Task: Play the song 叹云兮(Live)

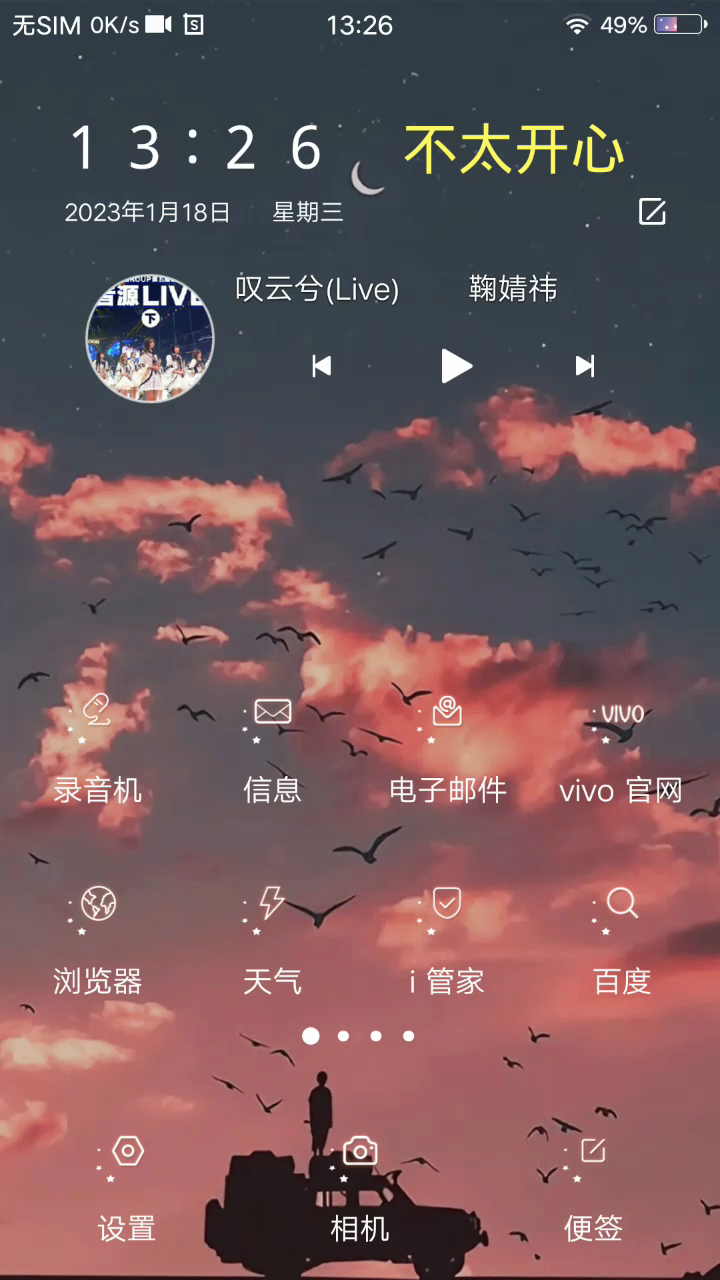Action: pos(457,366)
